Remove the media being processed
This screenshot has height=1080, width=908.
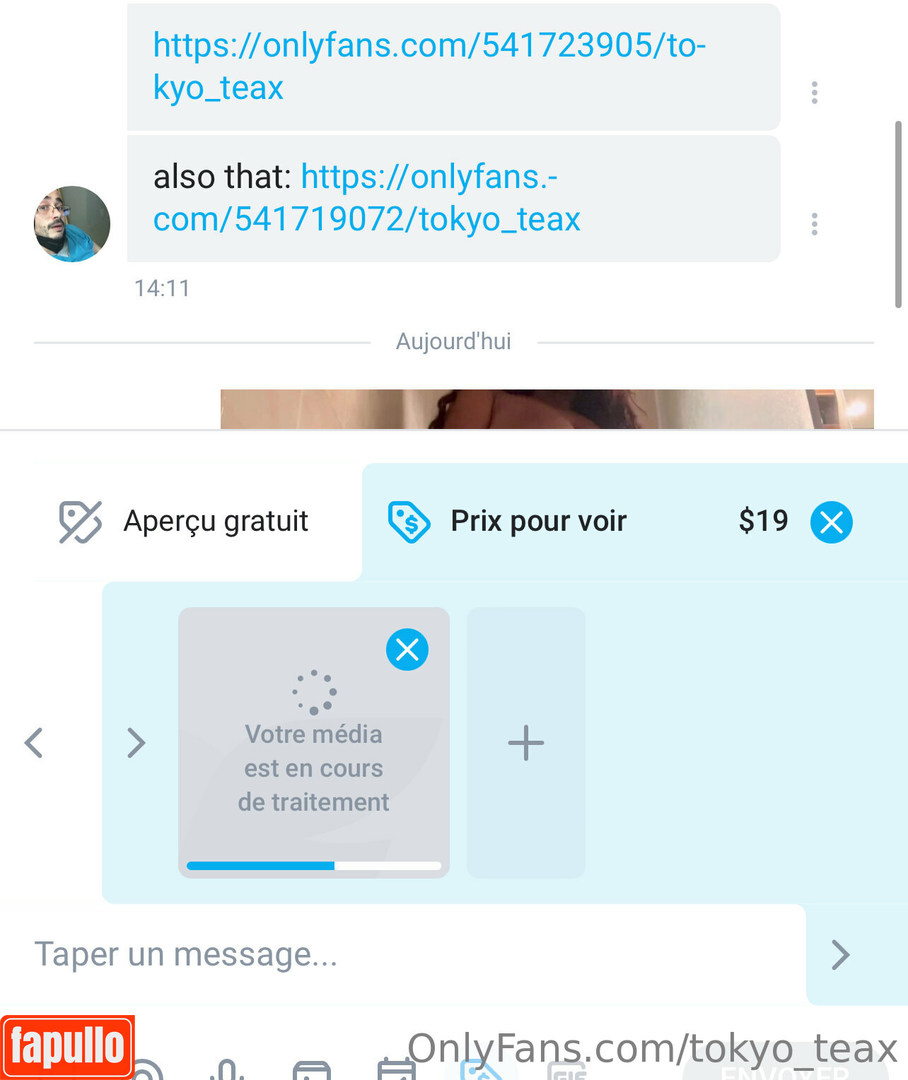click(407, 651)
